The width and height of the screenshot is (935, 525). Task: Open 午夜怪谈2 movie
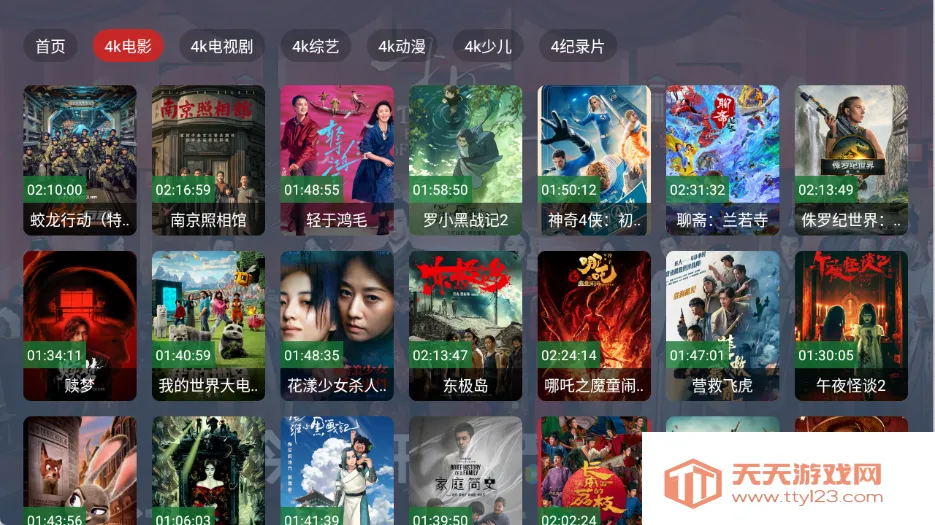851,325
